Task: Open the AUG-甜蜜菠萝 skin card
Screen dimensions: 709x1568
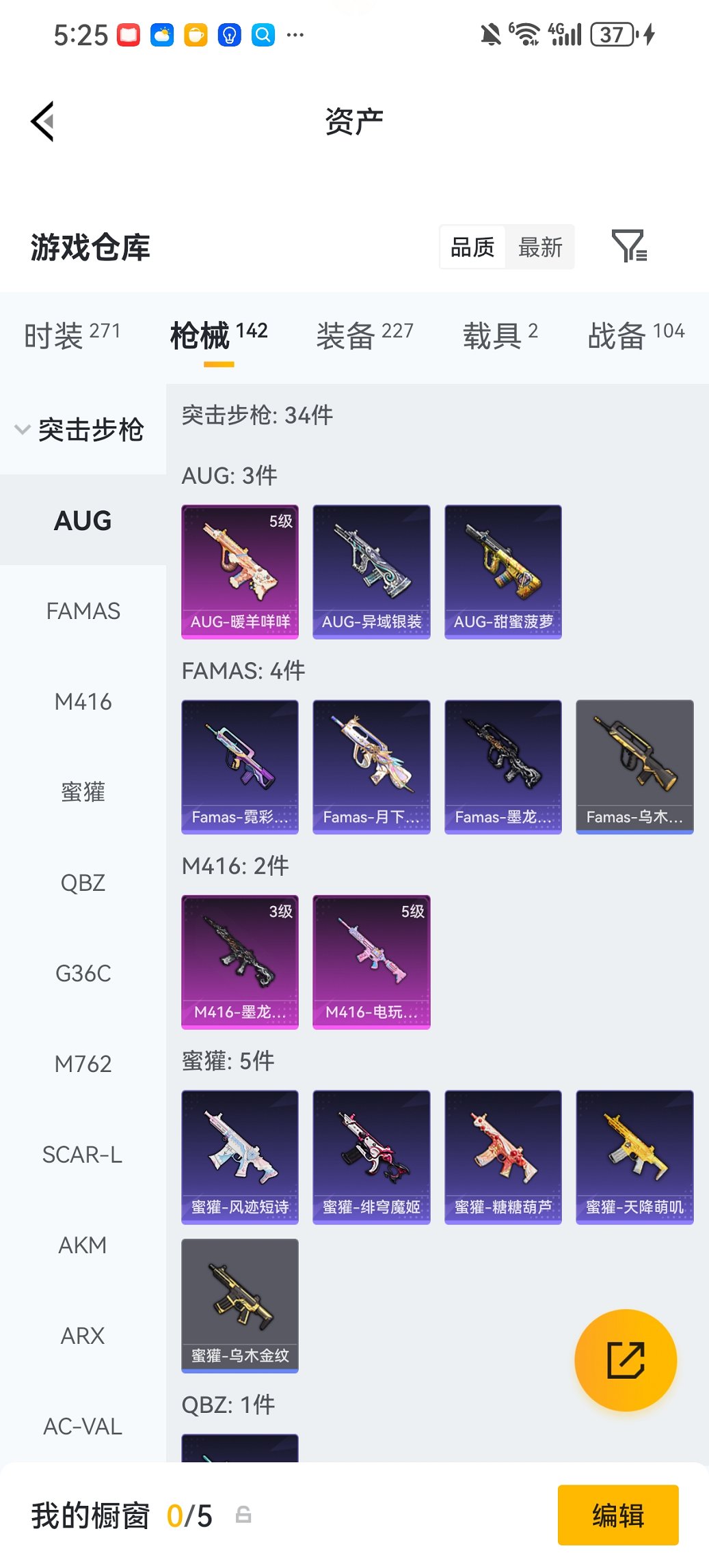Action: point(503,572)
